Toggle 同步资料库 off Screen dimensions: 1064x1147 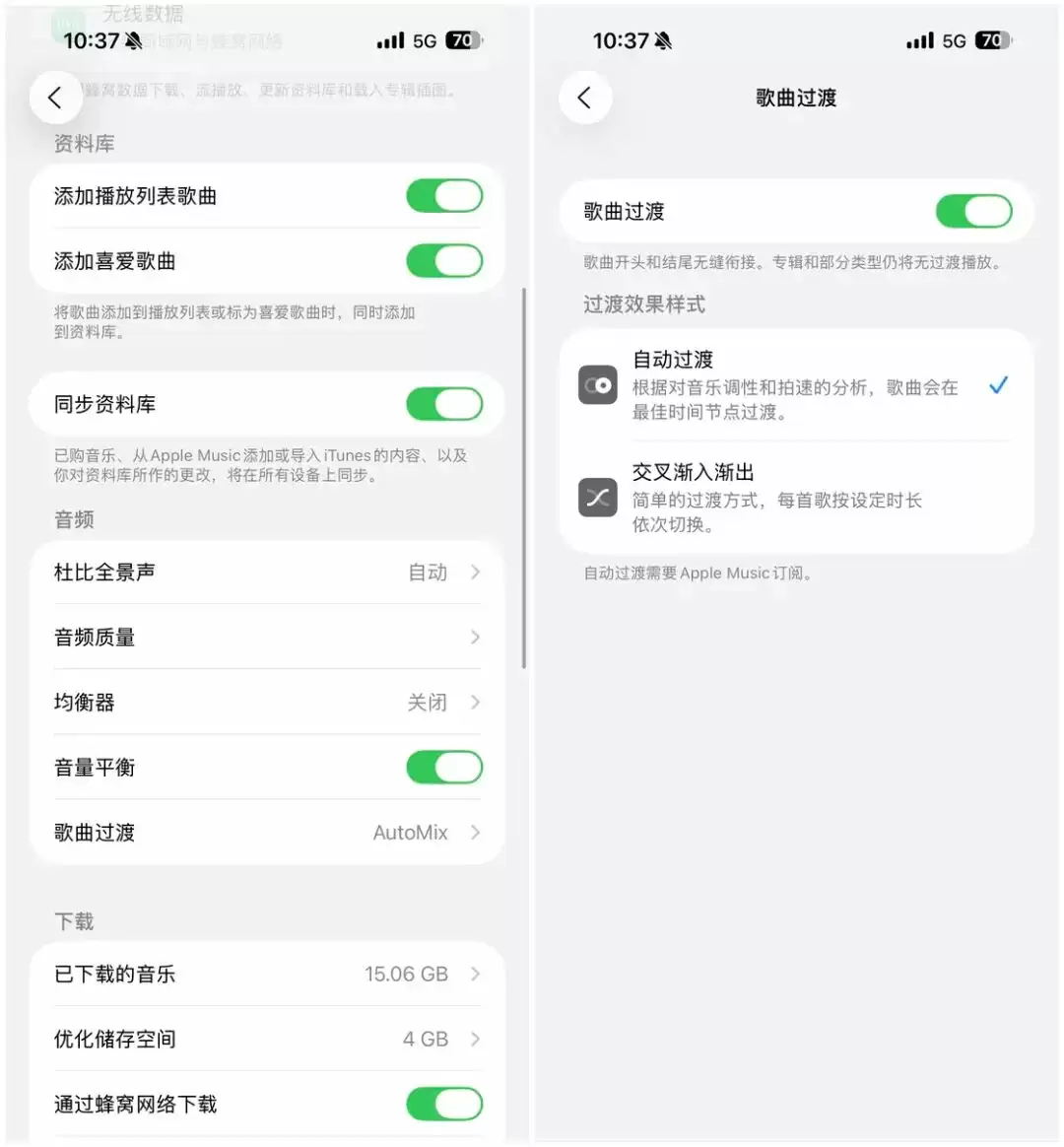pyautogui.click(x=444, y=404)
